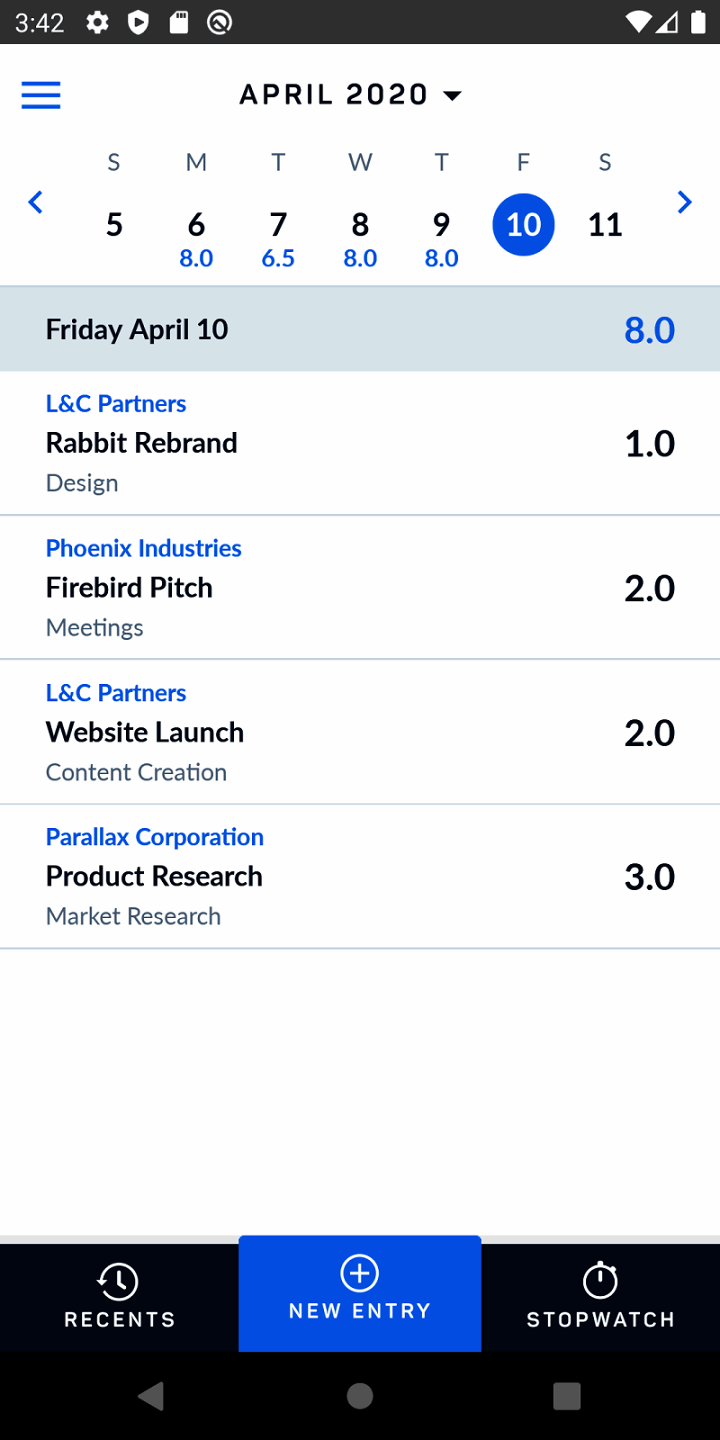Open the Firebird Pitch entry
720x1440 pixels.
[360, 588]
